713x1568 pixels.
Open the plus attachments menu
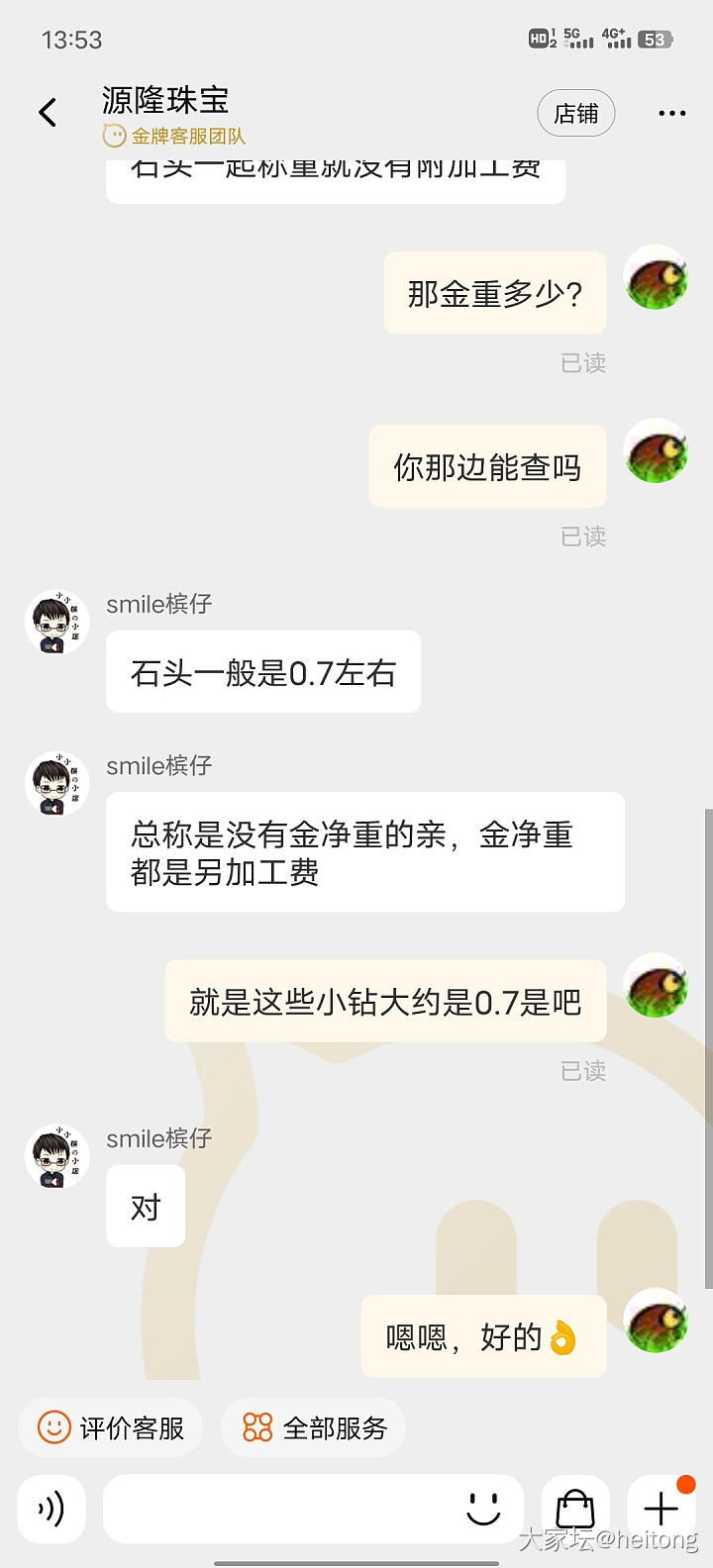(x=661, y=1509)
